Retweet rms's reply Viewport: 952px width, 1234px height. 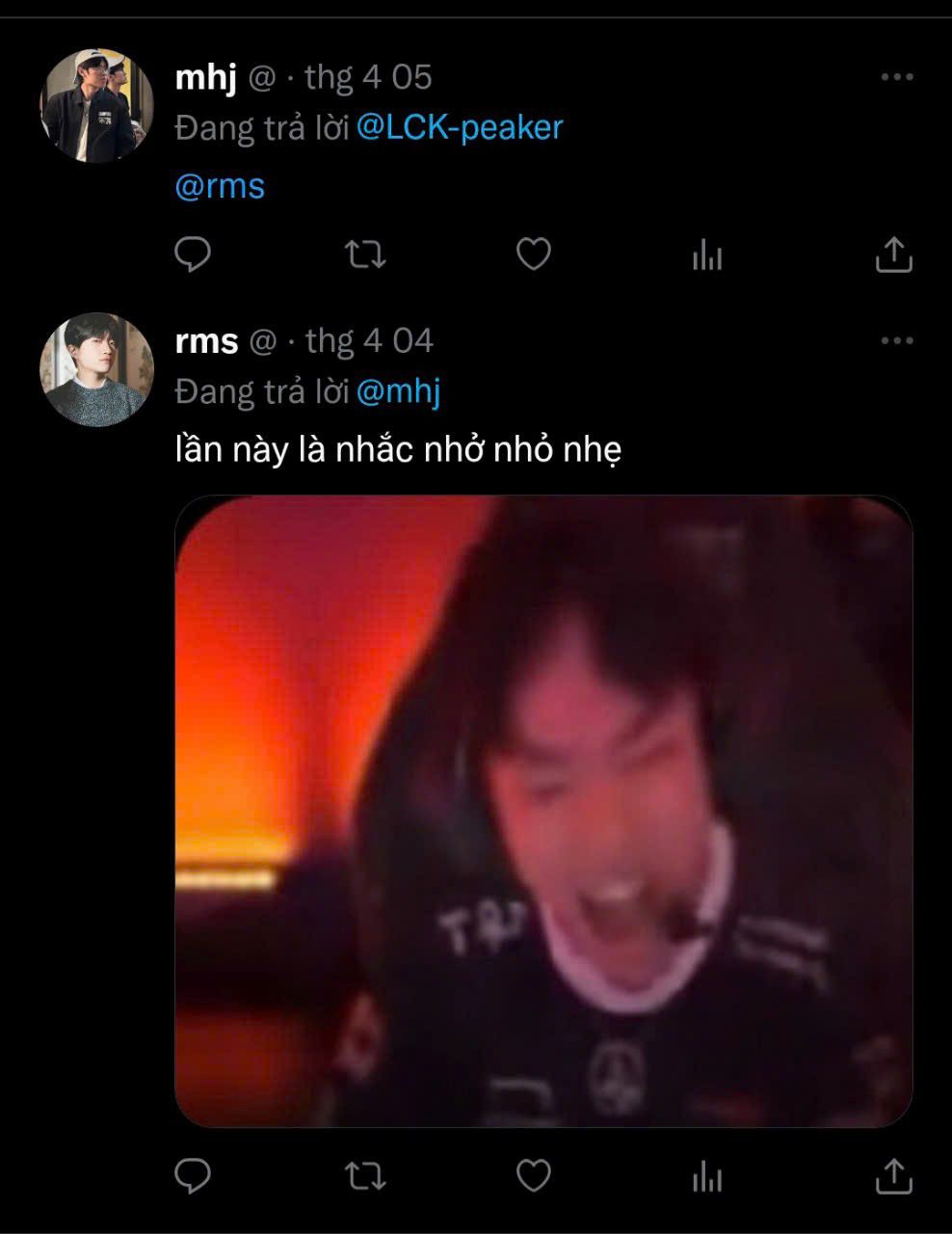(365, 1176)
